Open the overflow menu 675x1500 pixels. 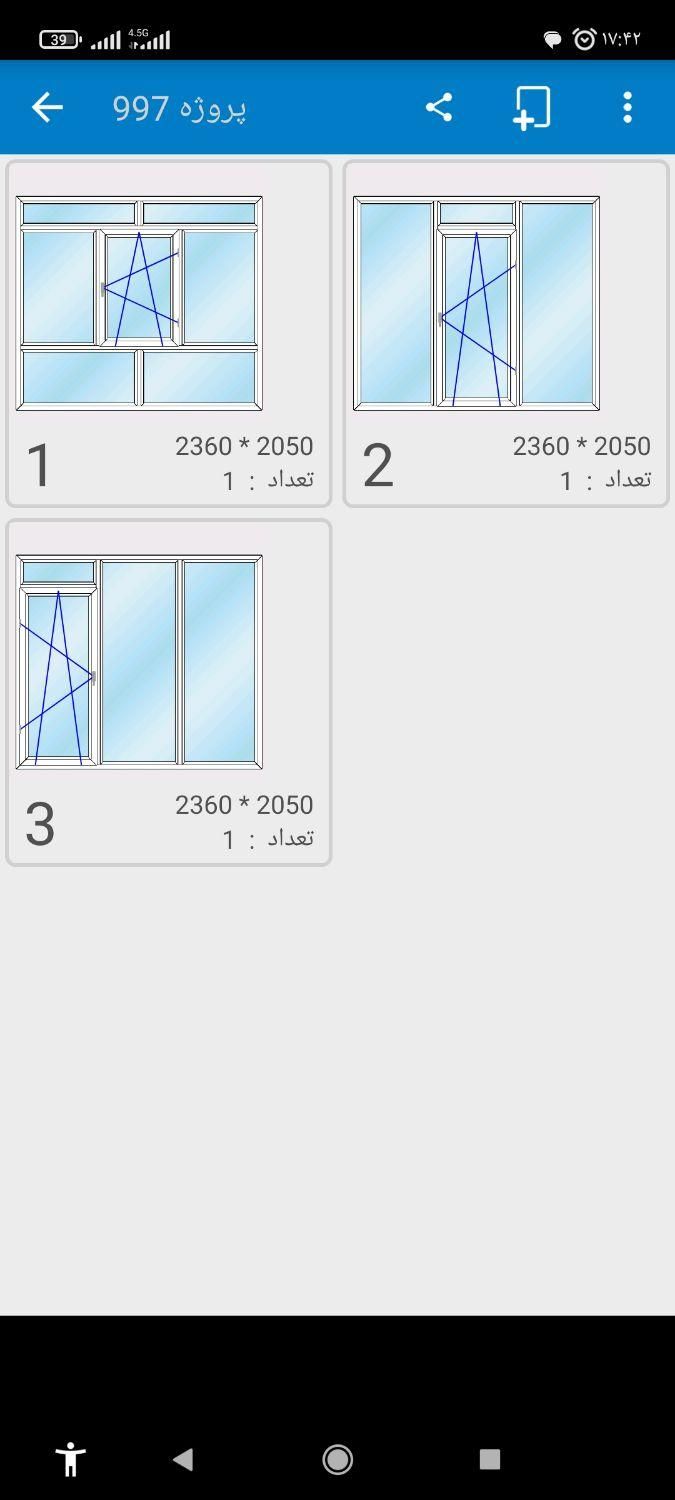click(627, 107)
